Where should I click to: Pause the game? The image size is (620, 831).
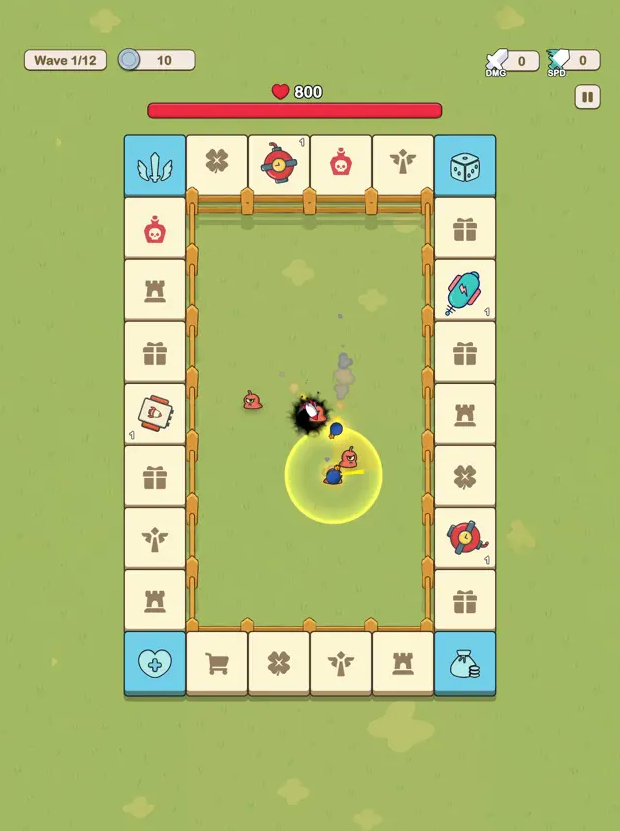[x=587, y=97]
